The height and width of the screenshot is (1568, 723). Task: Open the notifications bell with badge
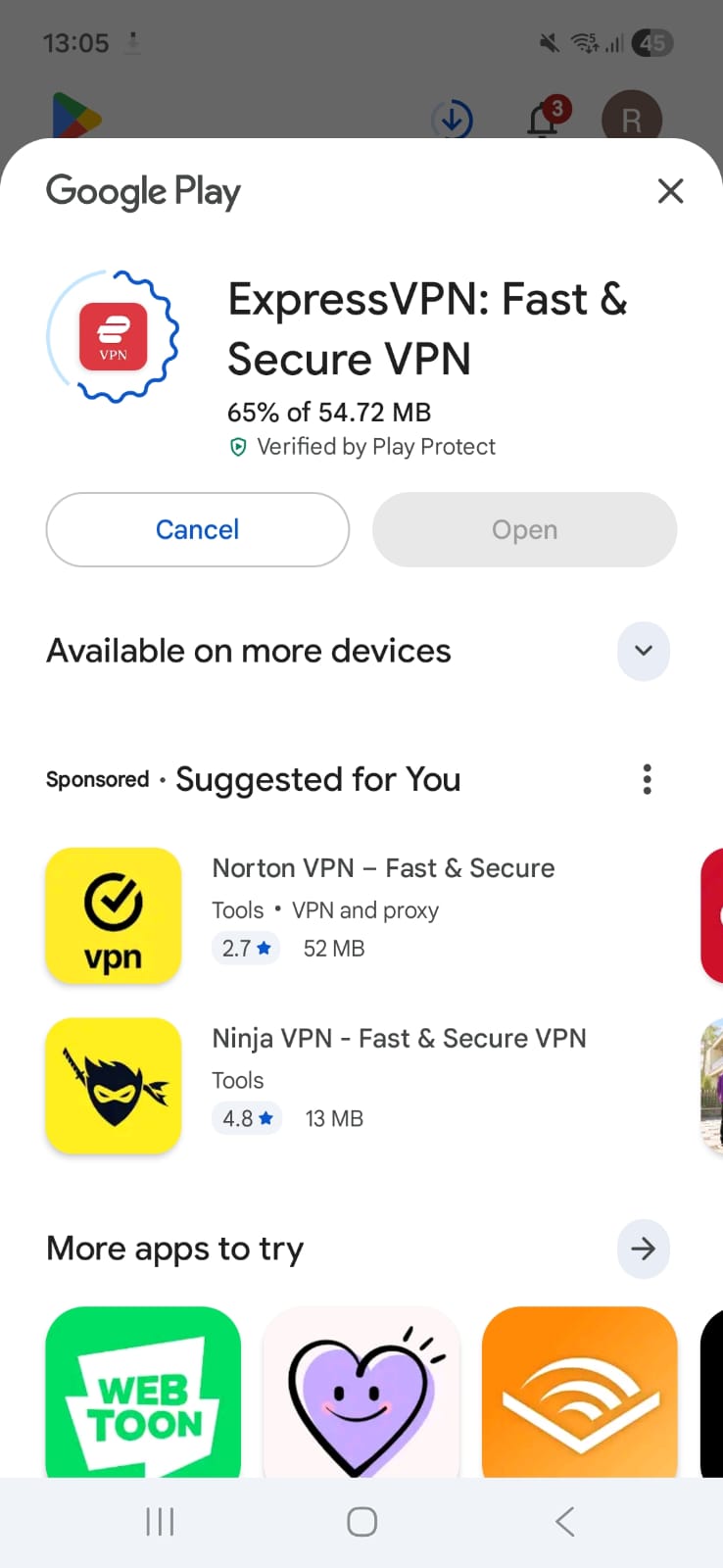click(x=542, y=118)
